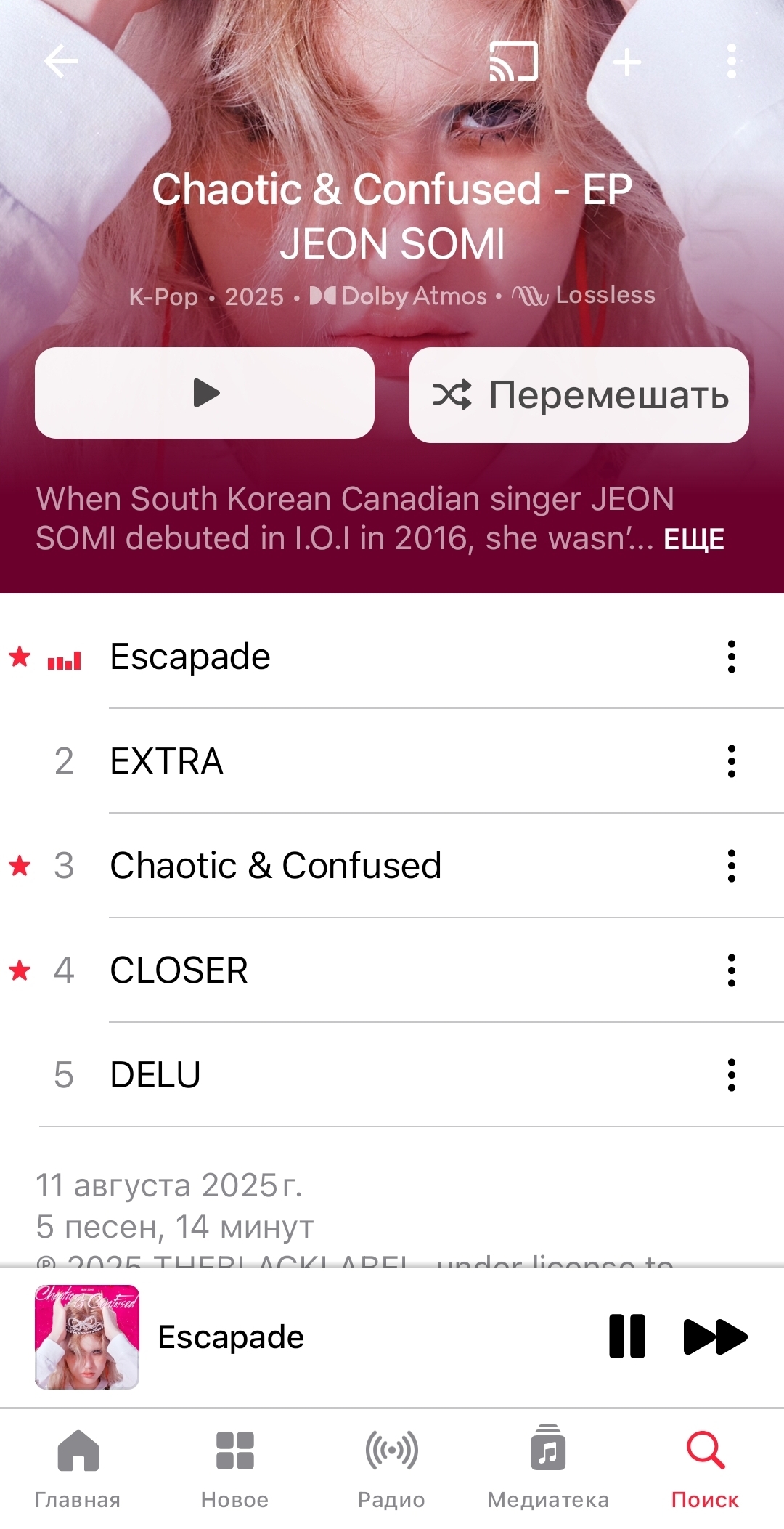Start playing the album with the play button
Viewport: 784px width, 1529px height.
205,393
